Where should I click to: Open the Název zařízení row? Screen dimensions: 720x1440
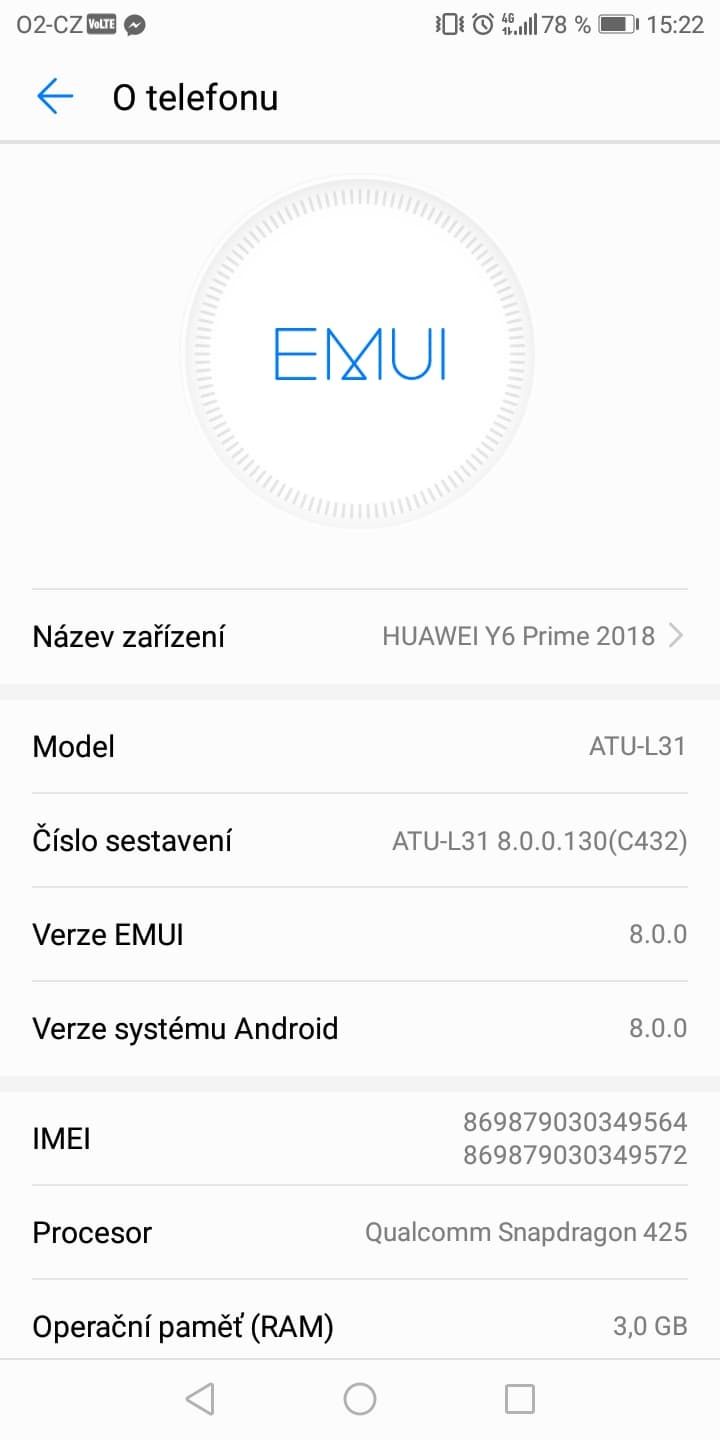360,636
